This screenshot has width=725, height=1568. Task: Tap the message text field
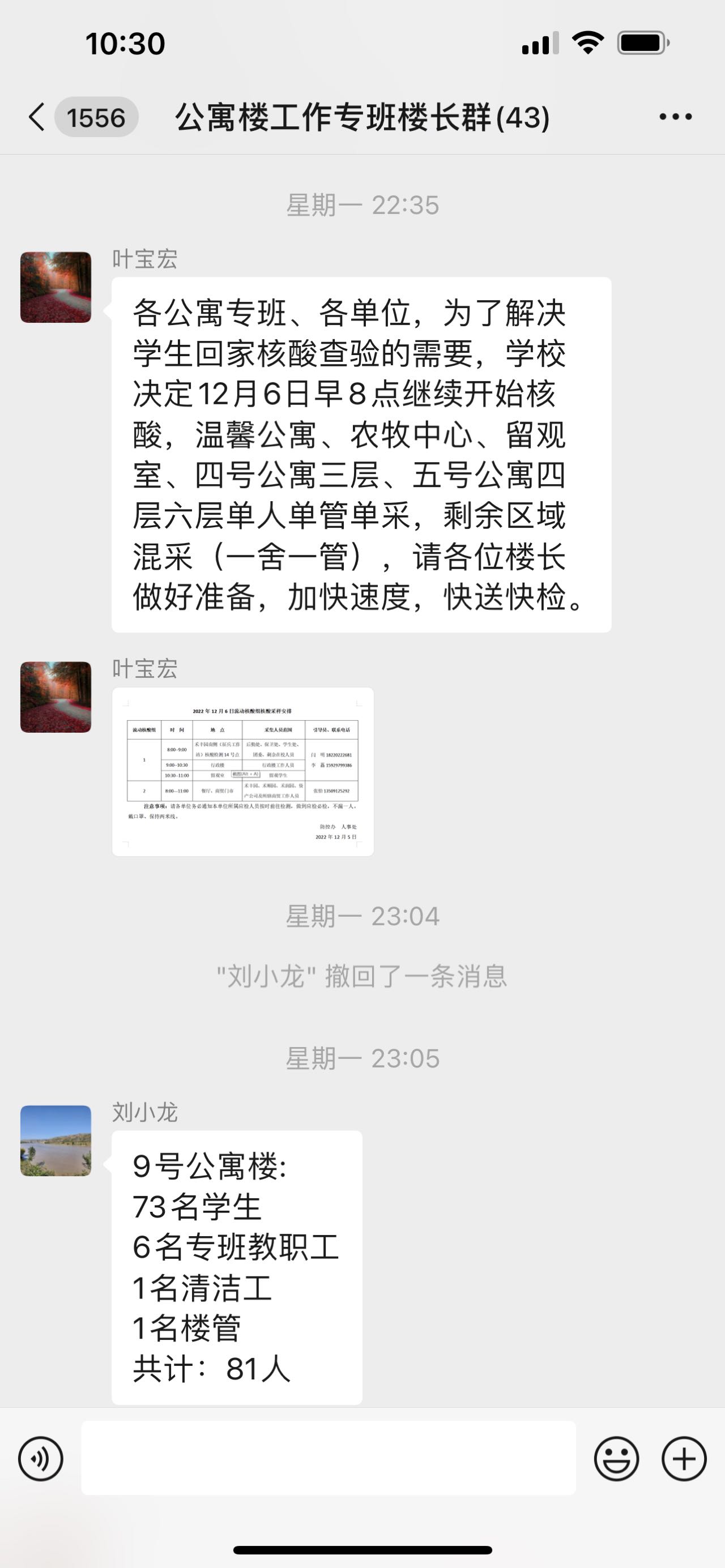[x=328, y=1459]
